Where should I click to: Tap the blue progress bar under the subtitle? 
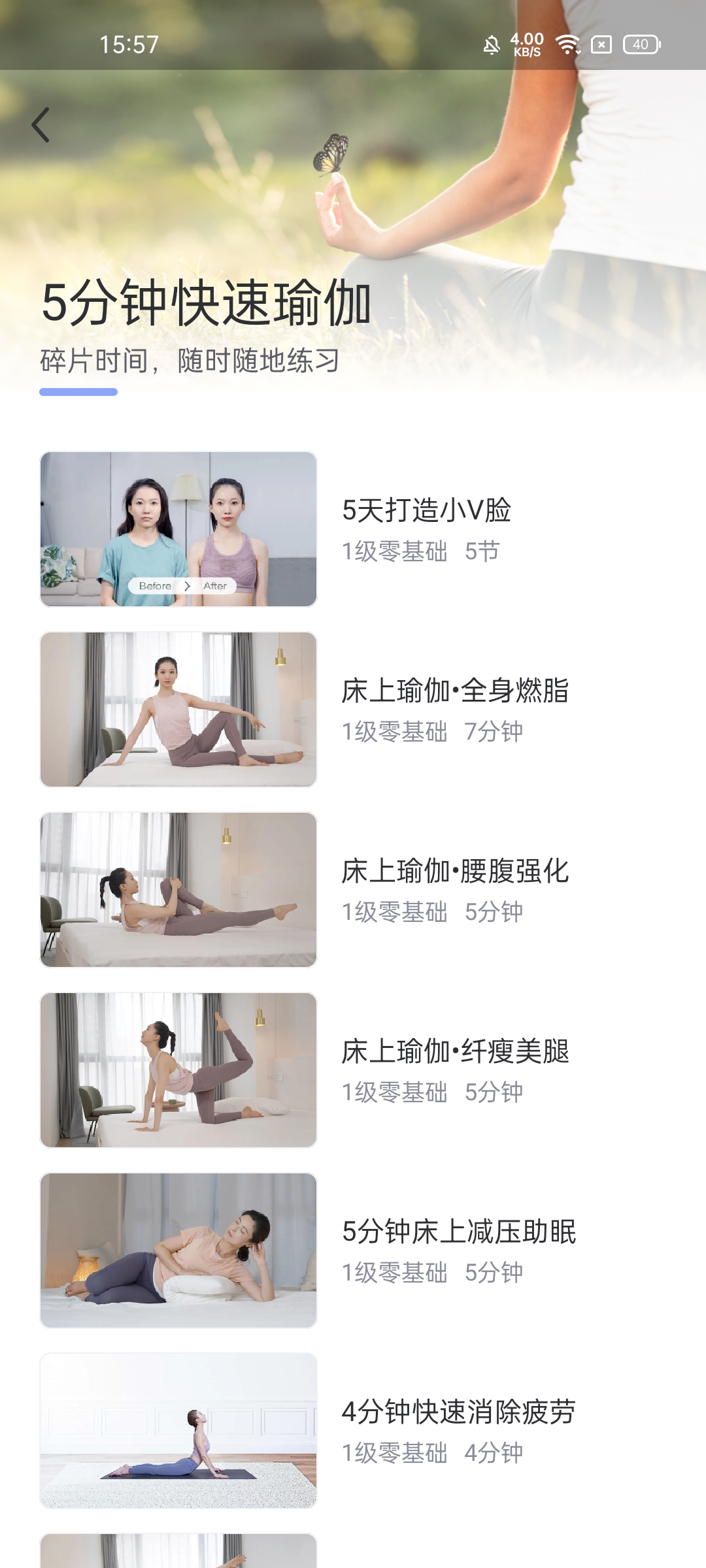[78, 391]
